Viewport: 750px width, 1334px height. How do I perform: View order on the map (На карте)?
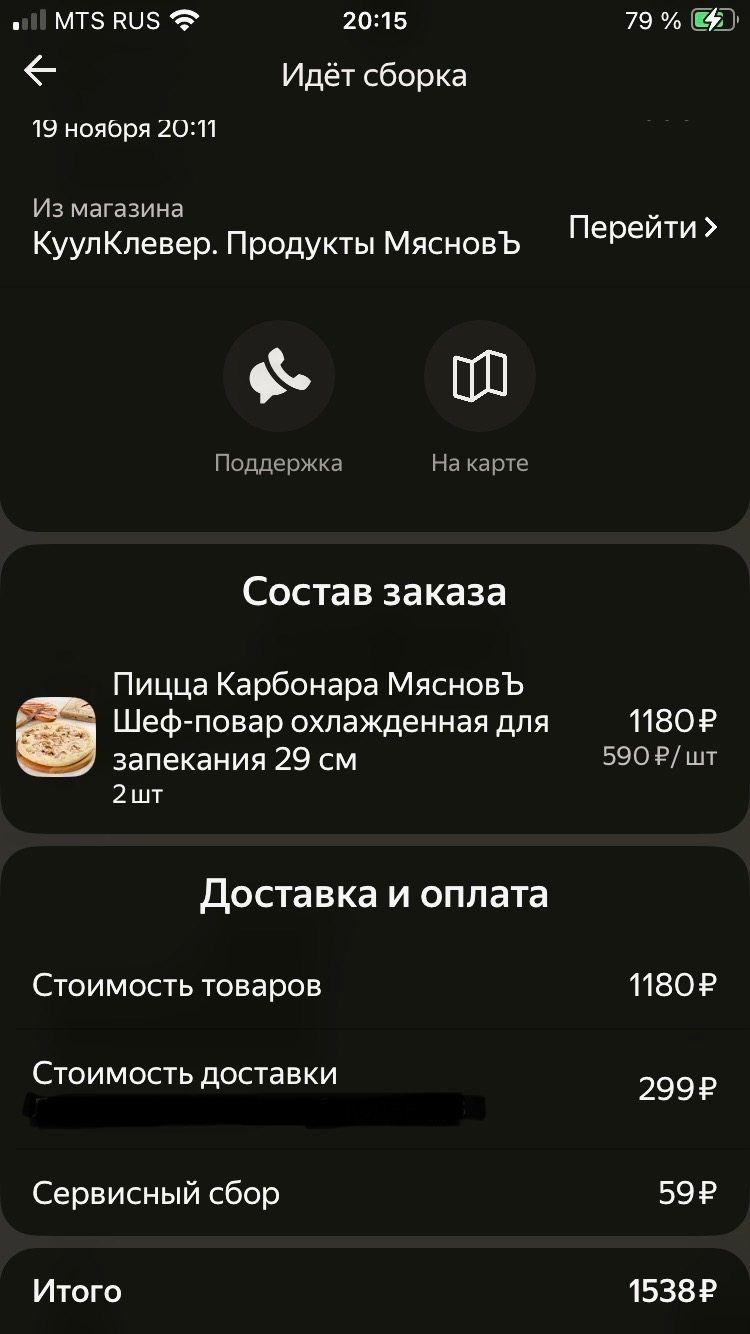click(x=480, y=377)
